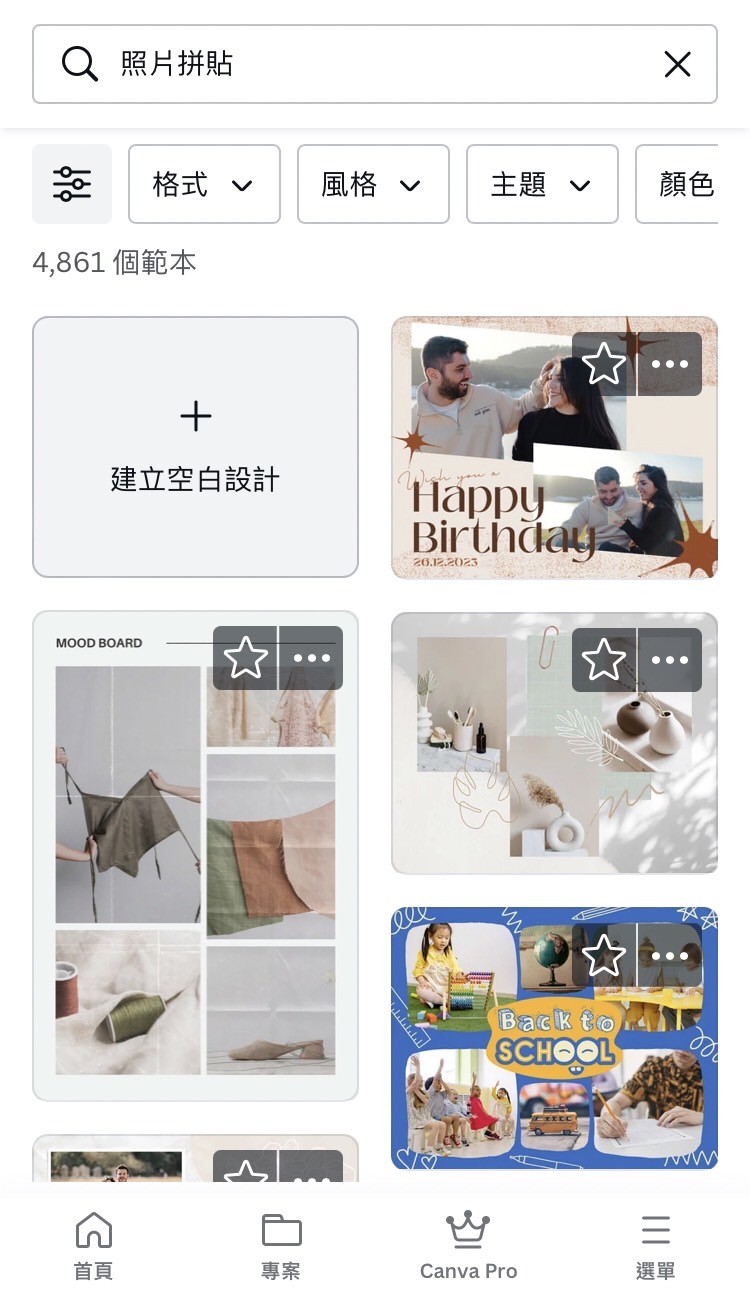Switch to the 專案 projects tab
This screenshot has width=750, height=1294.
click(x=281, y=1245)
